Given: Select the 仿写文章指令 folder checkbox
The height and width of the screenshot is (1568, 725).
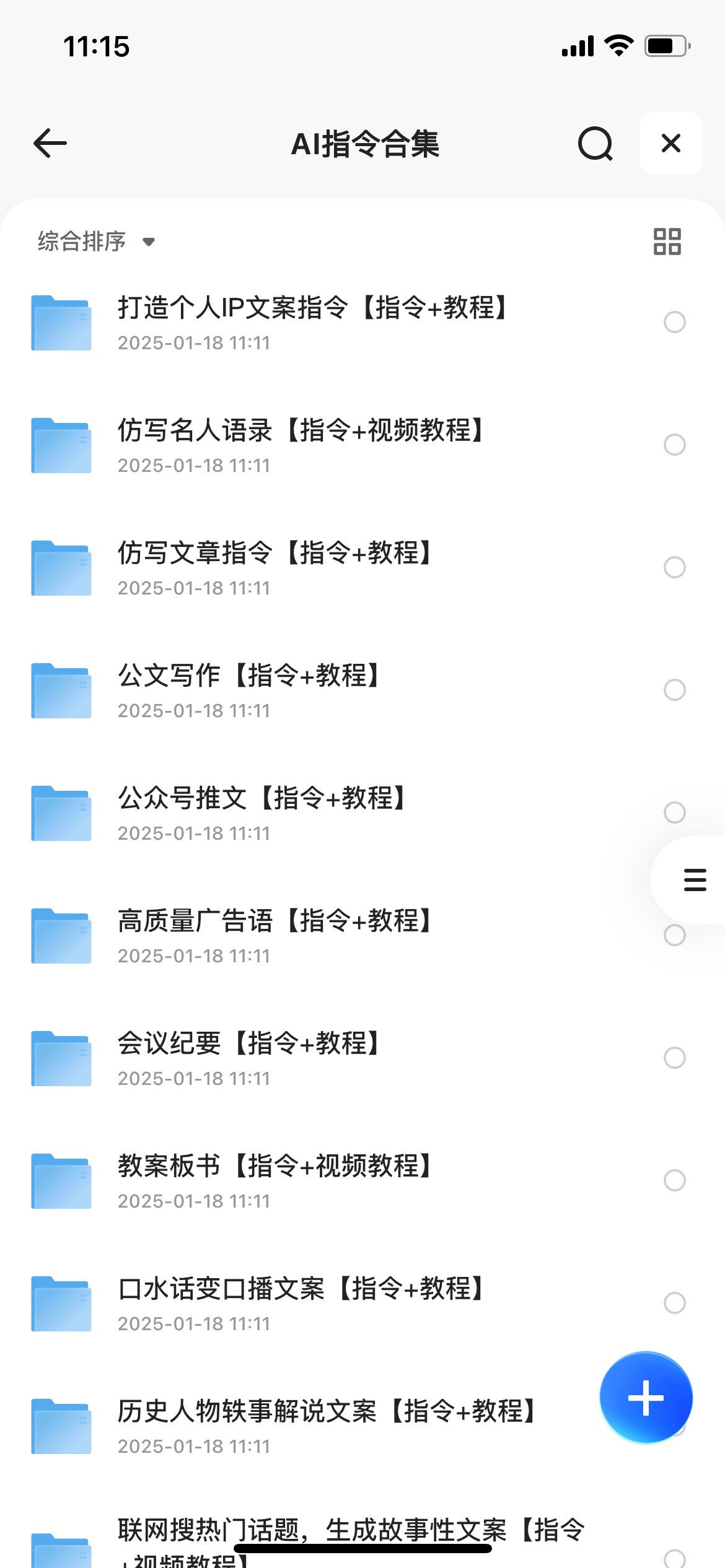Looking at the screenshot, I should coord(674,567).
